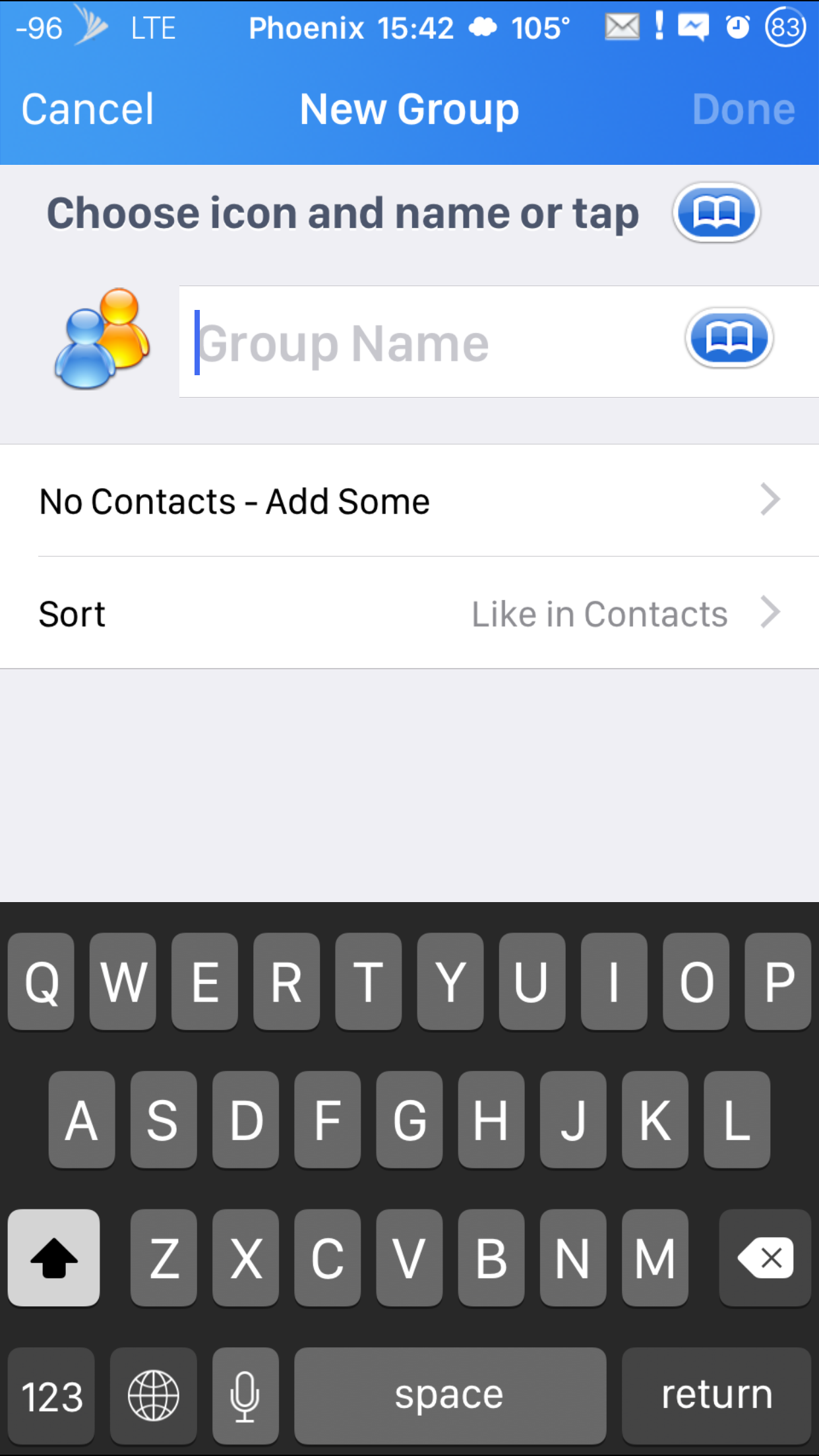Hit the keyboard's return key

(x=716, y=1395)
